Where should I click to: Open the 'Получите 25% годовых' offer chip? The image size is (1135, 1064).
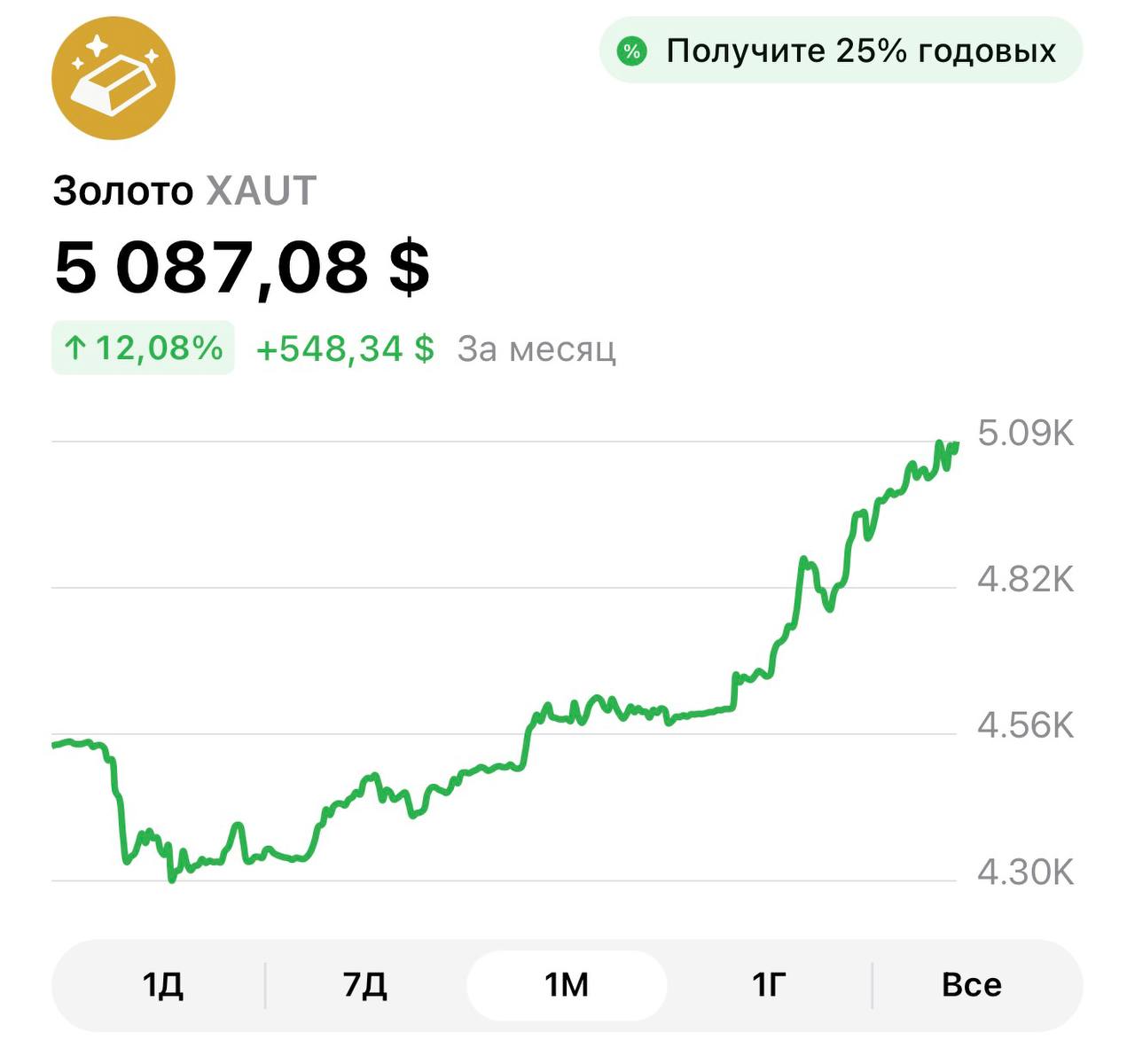tap(841, 51)
